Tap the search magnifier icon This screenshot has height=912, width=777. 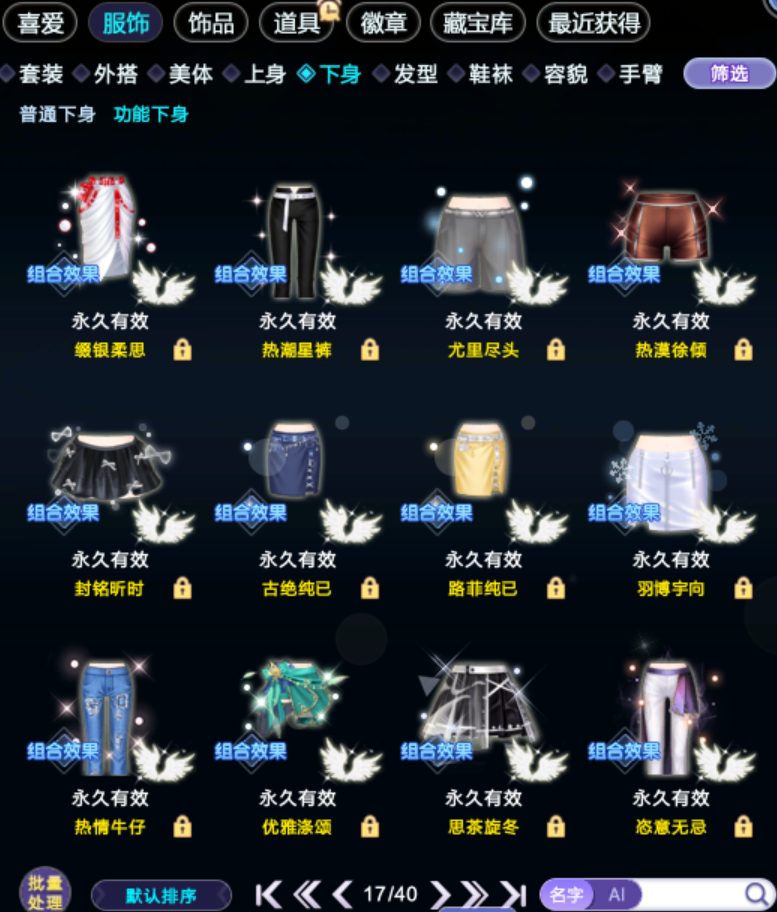756,895
